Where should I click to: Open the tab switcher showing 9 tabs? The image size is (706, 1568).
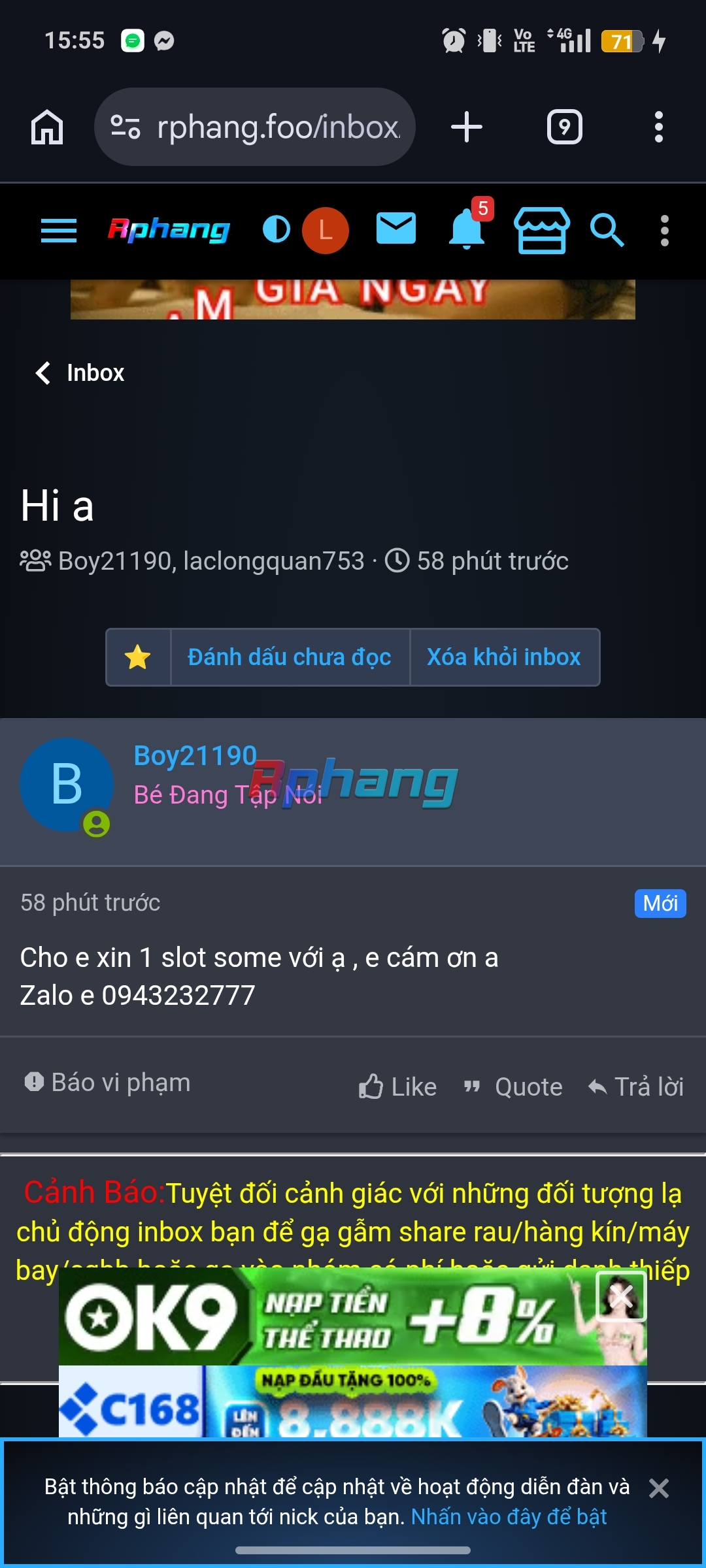click(565, 127)
